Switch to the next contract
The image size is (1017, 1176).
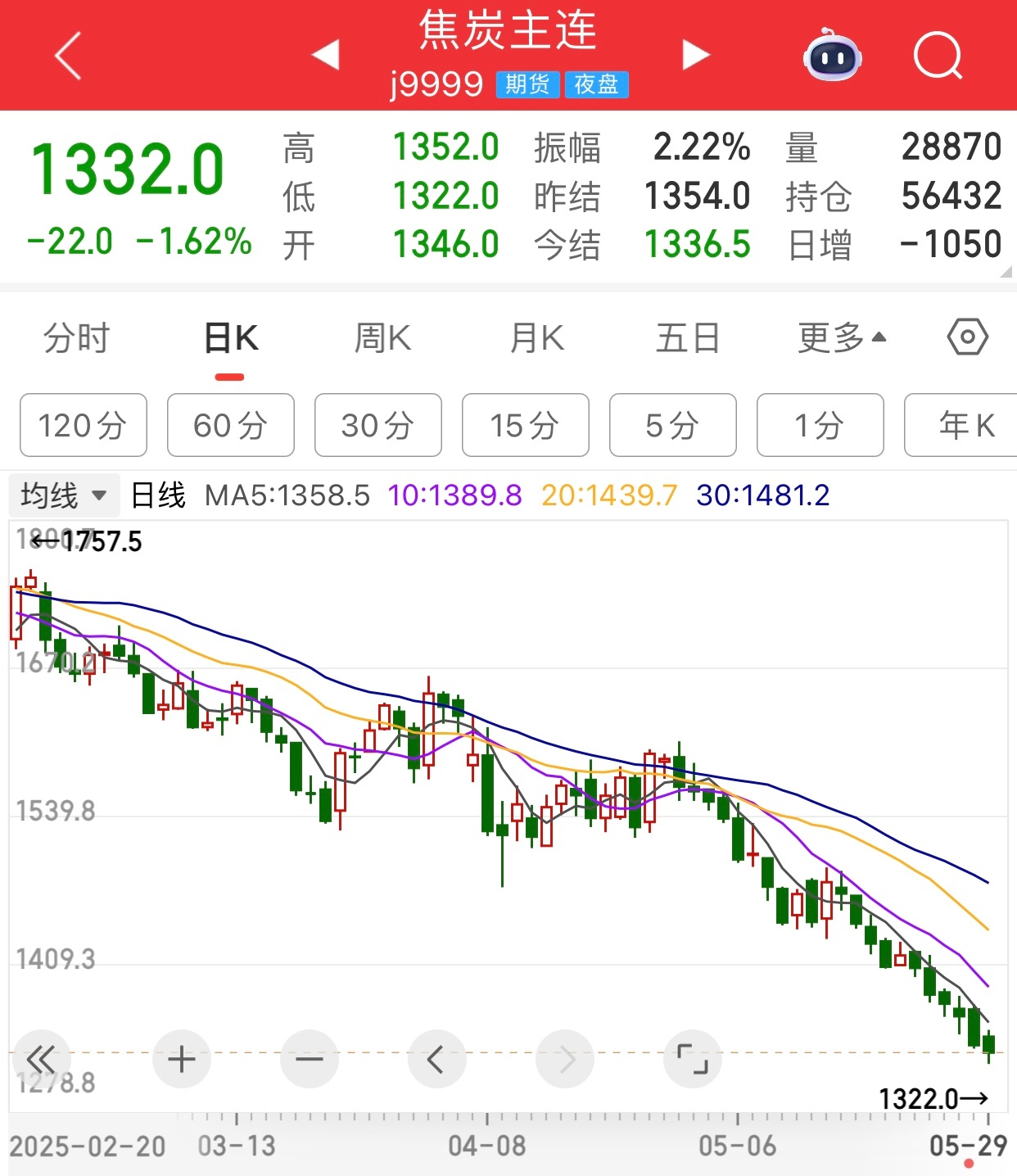695,55
